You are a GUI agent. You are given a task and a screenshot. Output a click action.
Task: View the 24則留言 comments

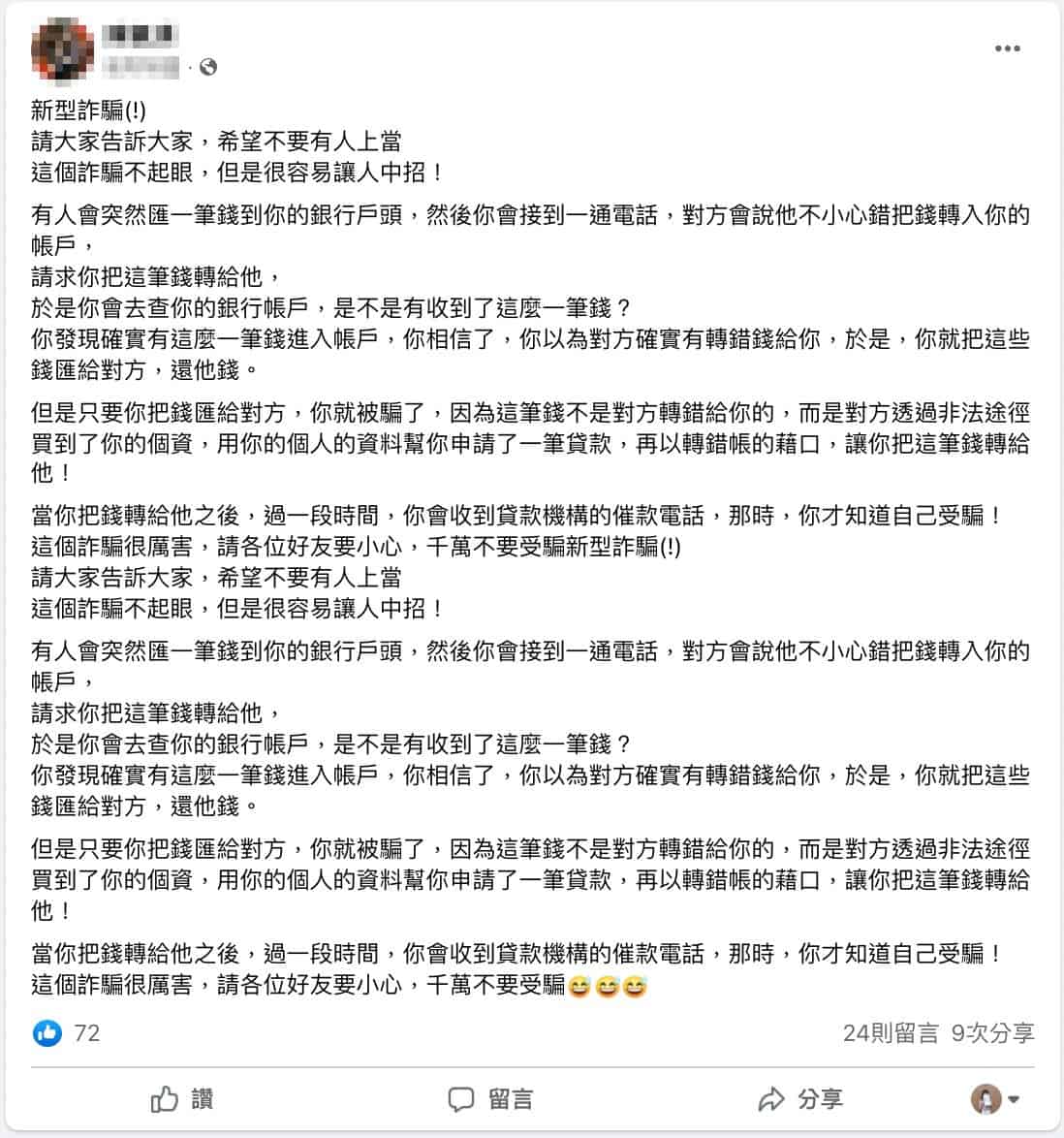890,1033
